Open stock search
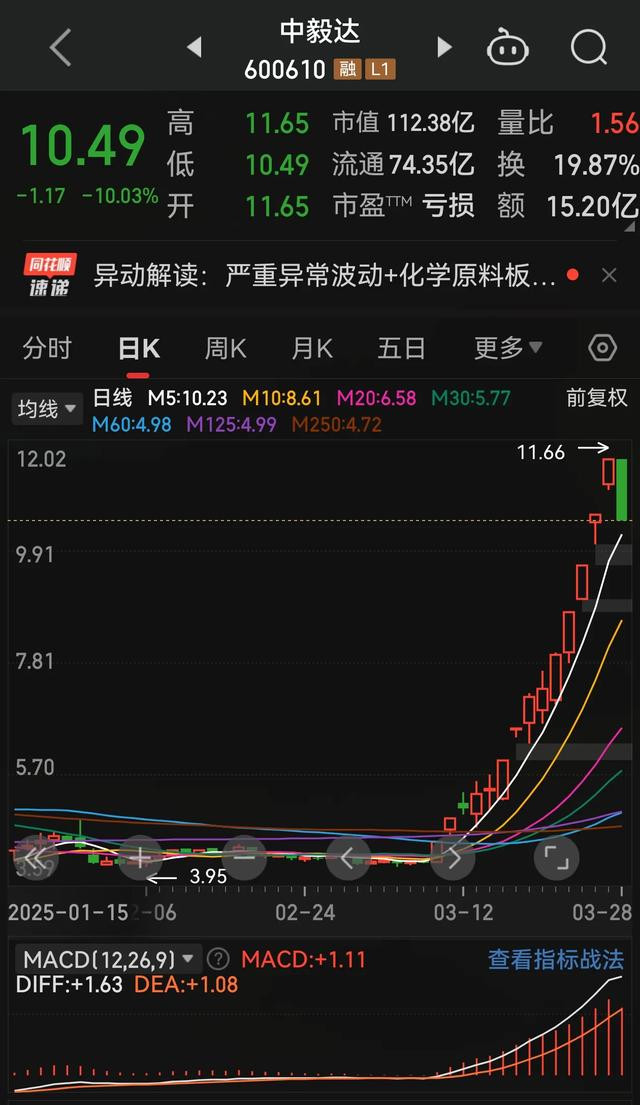The height and width of the screenshot is (1105, 640). 589,47
